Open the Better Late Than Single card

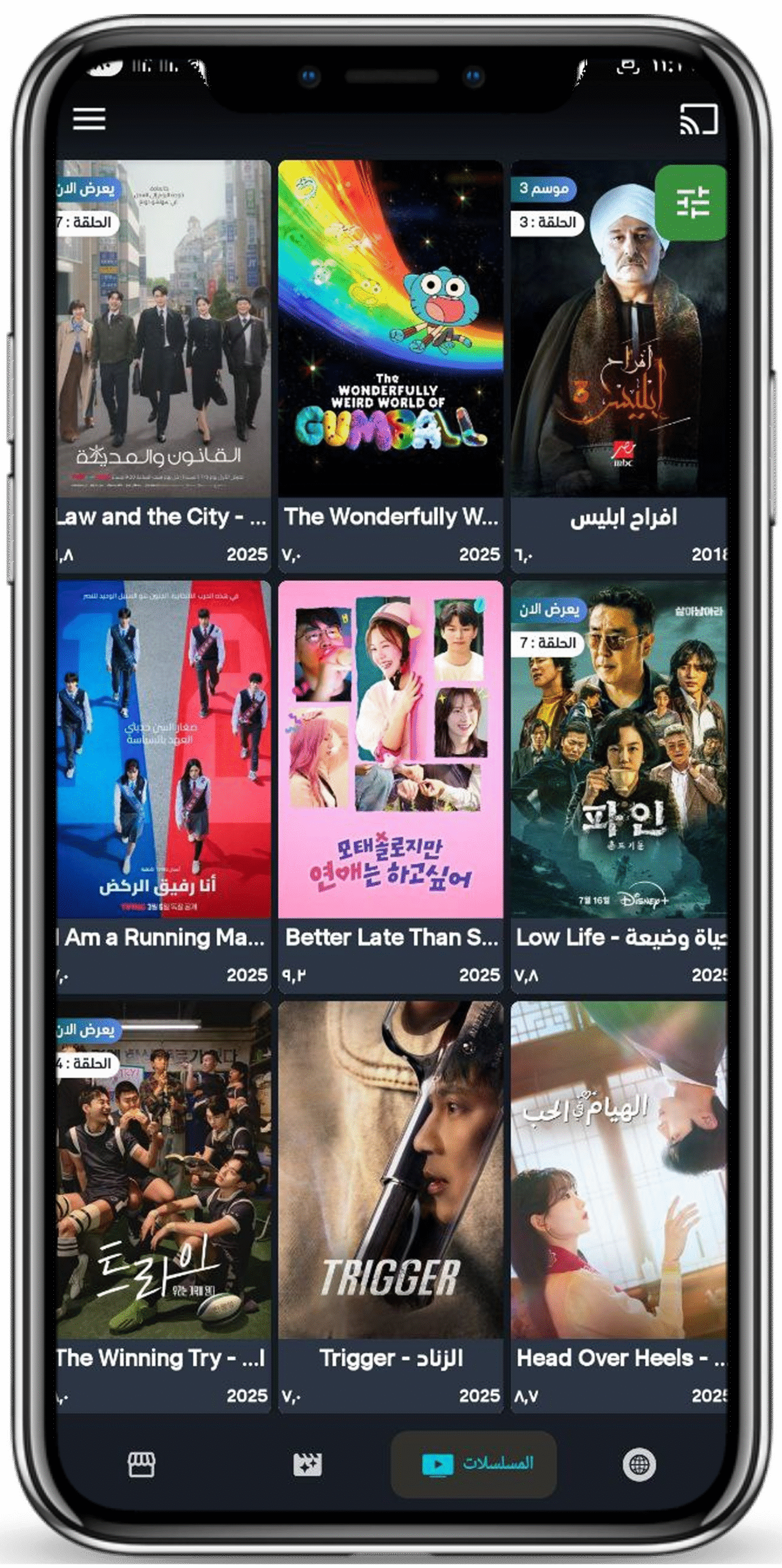pos(391,787)
